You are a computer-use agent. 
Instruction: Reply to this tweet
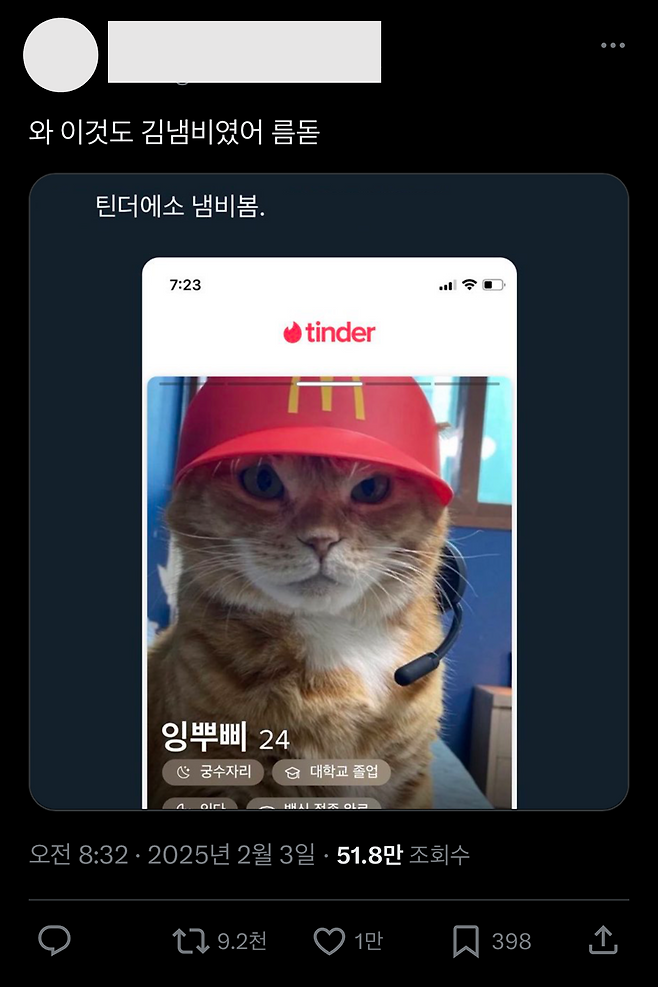click(x=54, y=940)
